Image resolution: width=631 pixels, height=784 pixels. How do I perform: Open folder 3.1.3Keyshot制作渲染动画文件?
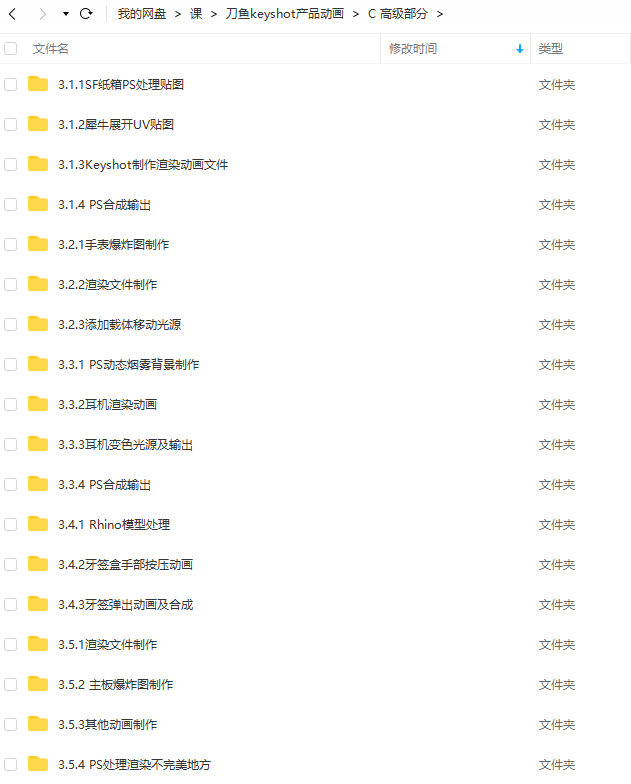click(143, 165)
